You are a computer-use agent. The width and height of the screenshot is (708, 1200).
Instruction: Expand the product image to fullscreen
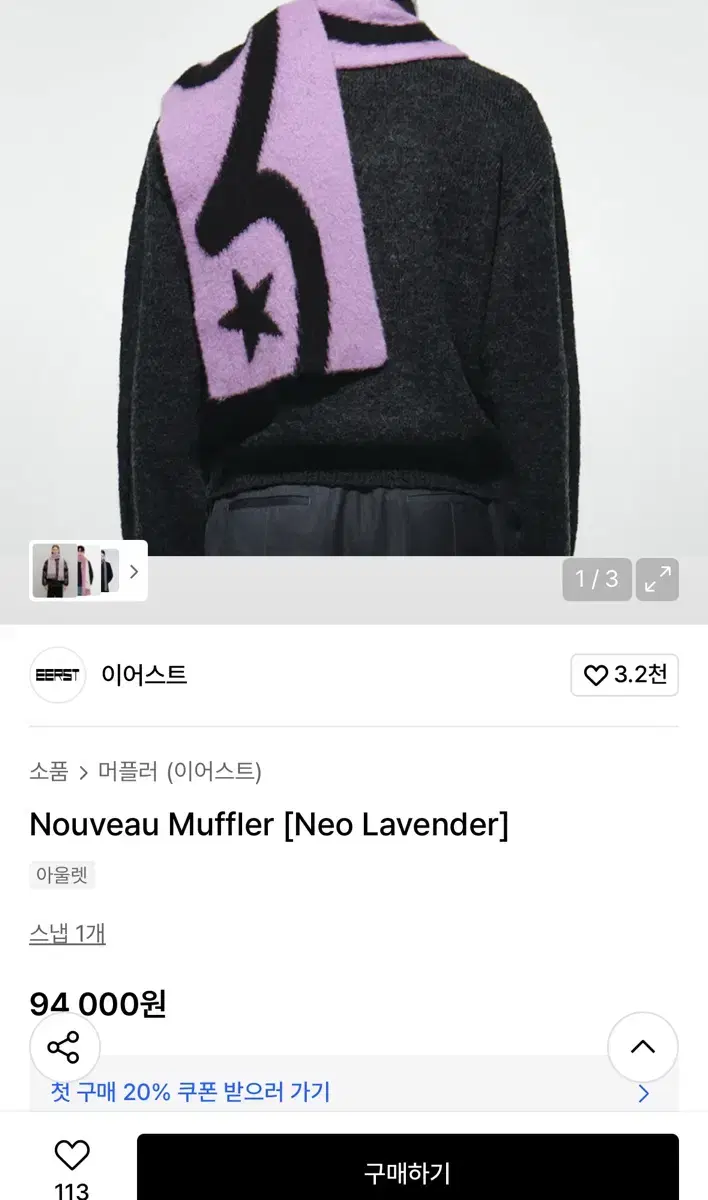pos(657,579)
